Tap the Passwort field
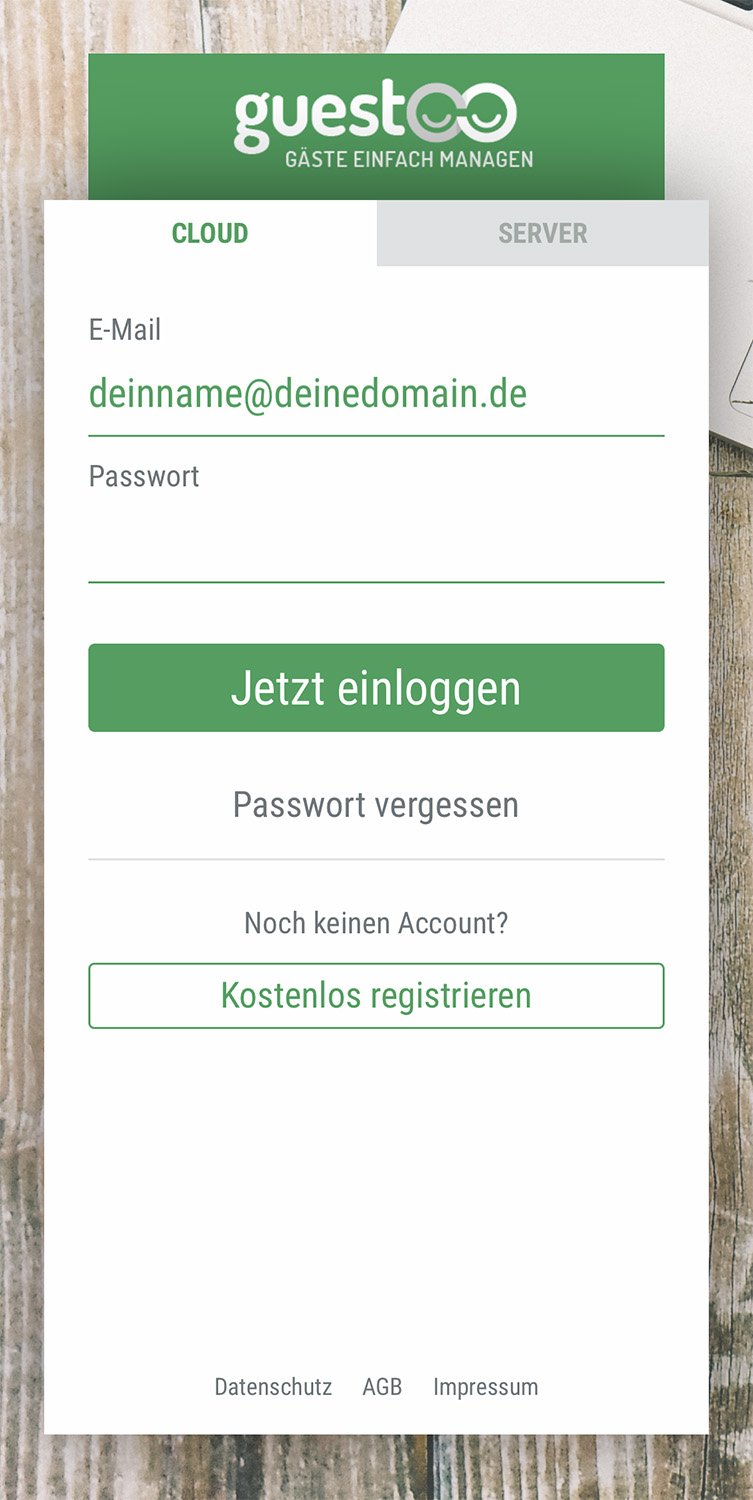753x1500 pixels. point(376,540)
